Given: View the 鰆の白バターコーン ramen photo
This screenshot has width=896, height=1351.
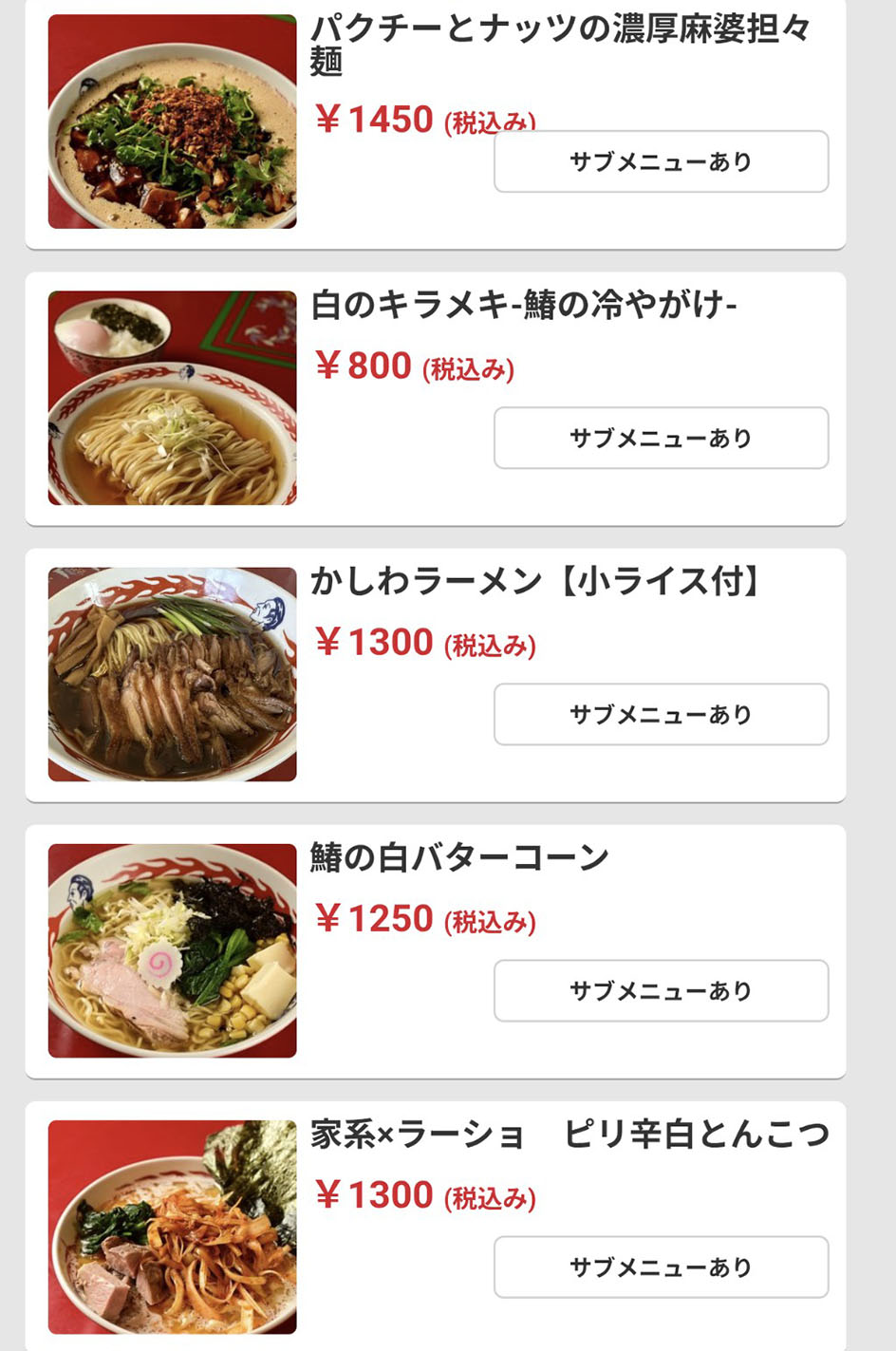Looking at the screenshot, I should point(172,950).
